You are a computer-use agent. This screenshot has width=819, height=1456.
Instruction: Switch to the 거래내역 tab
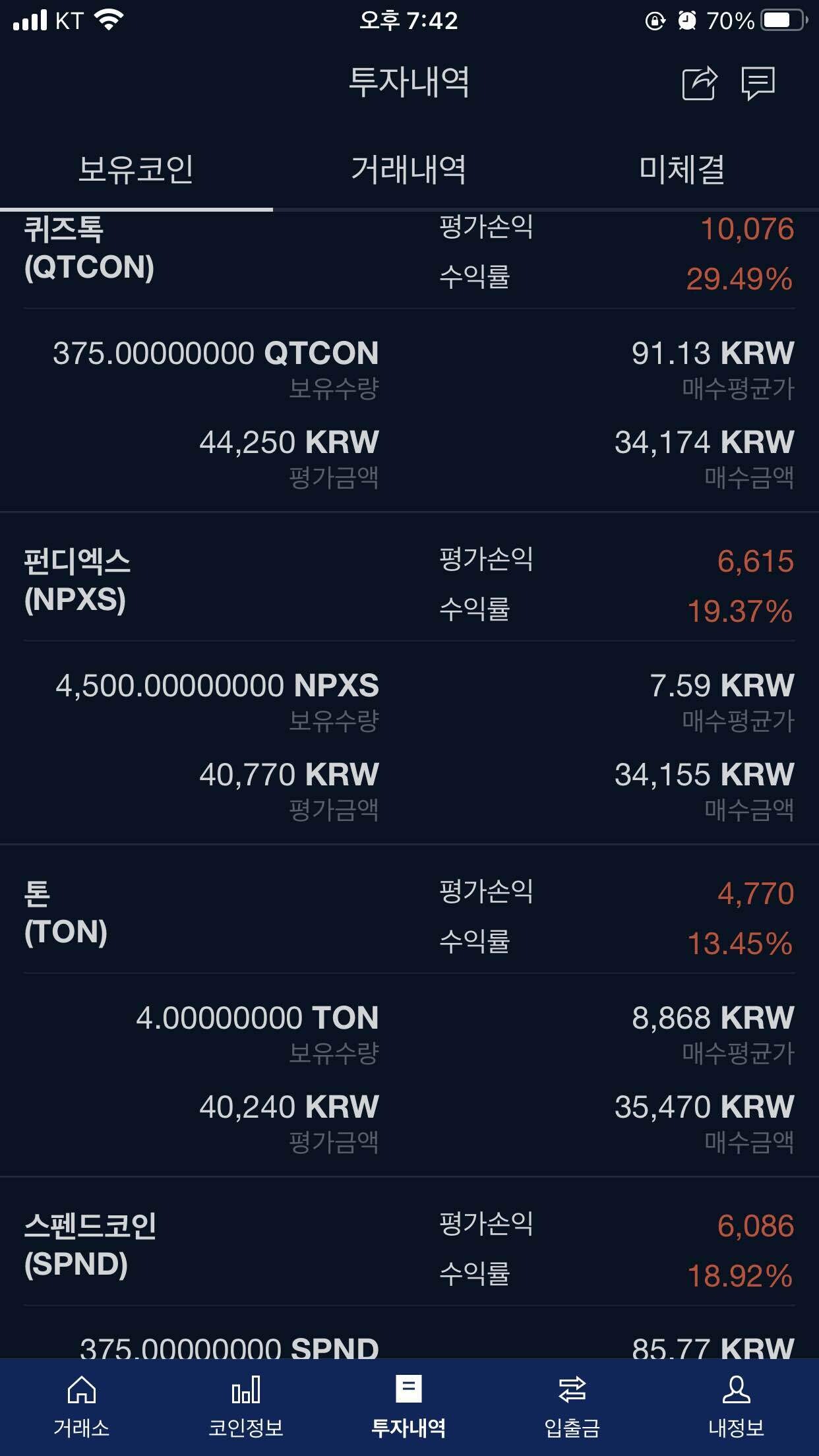click(x=409, y=169)
